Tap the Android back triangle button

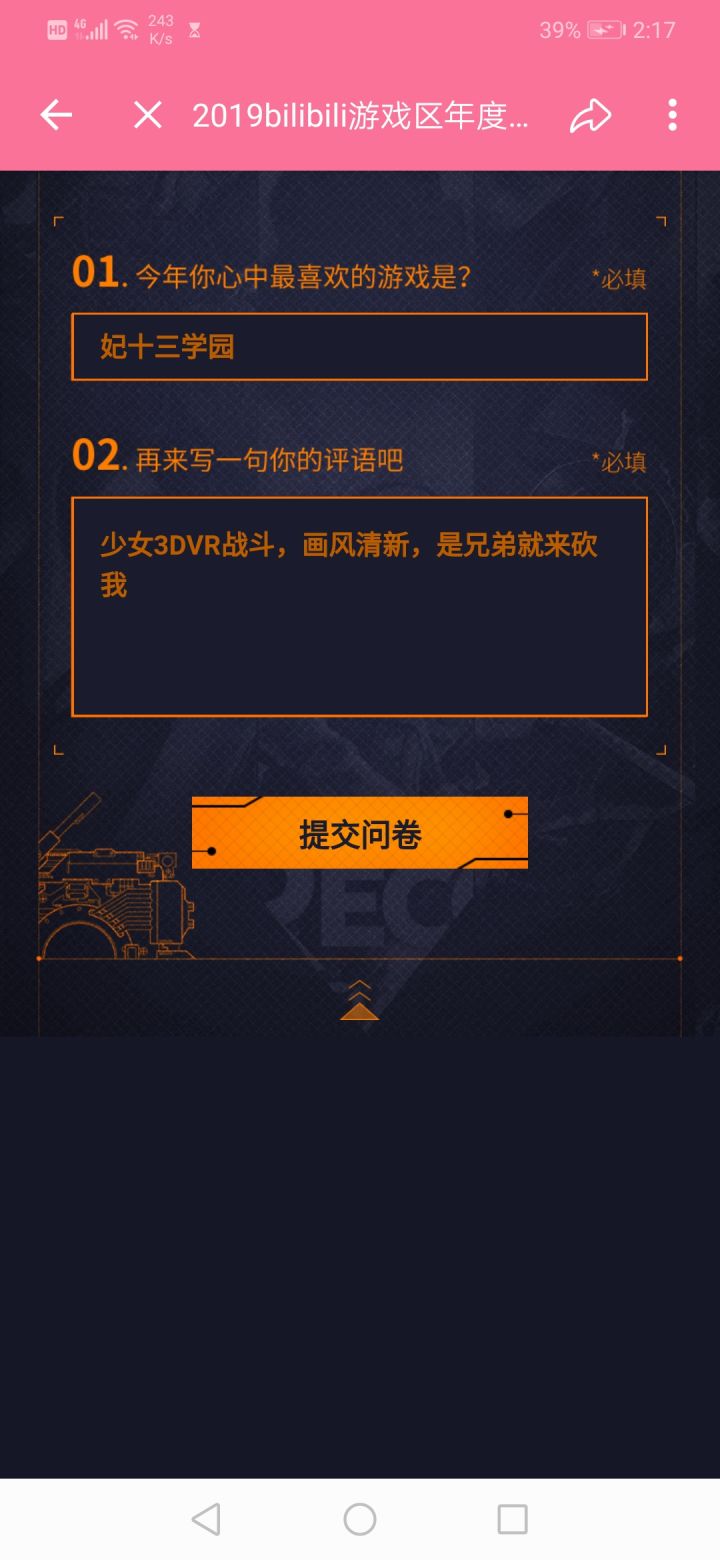pos(205,1519)
